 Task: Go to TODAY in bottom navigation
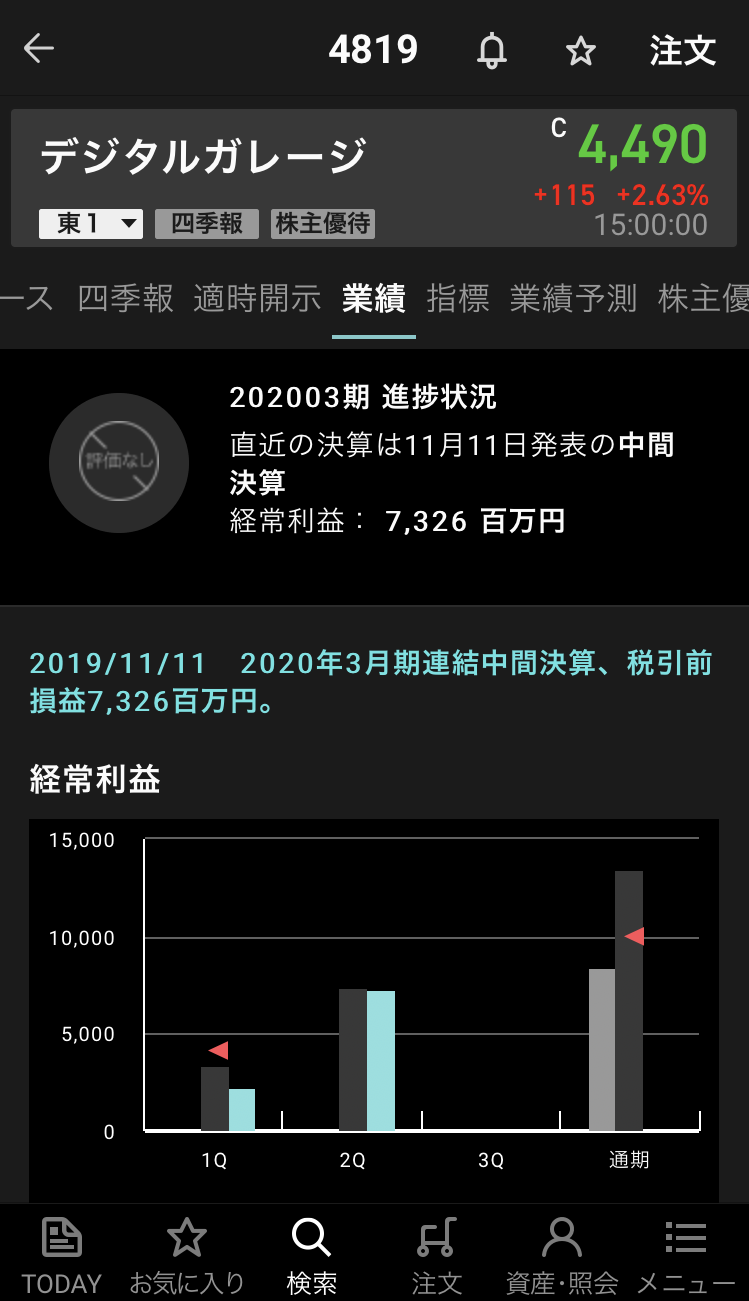pos(62,1255)
